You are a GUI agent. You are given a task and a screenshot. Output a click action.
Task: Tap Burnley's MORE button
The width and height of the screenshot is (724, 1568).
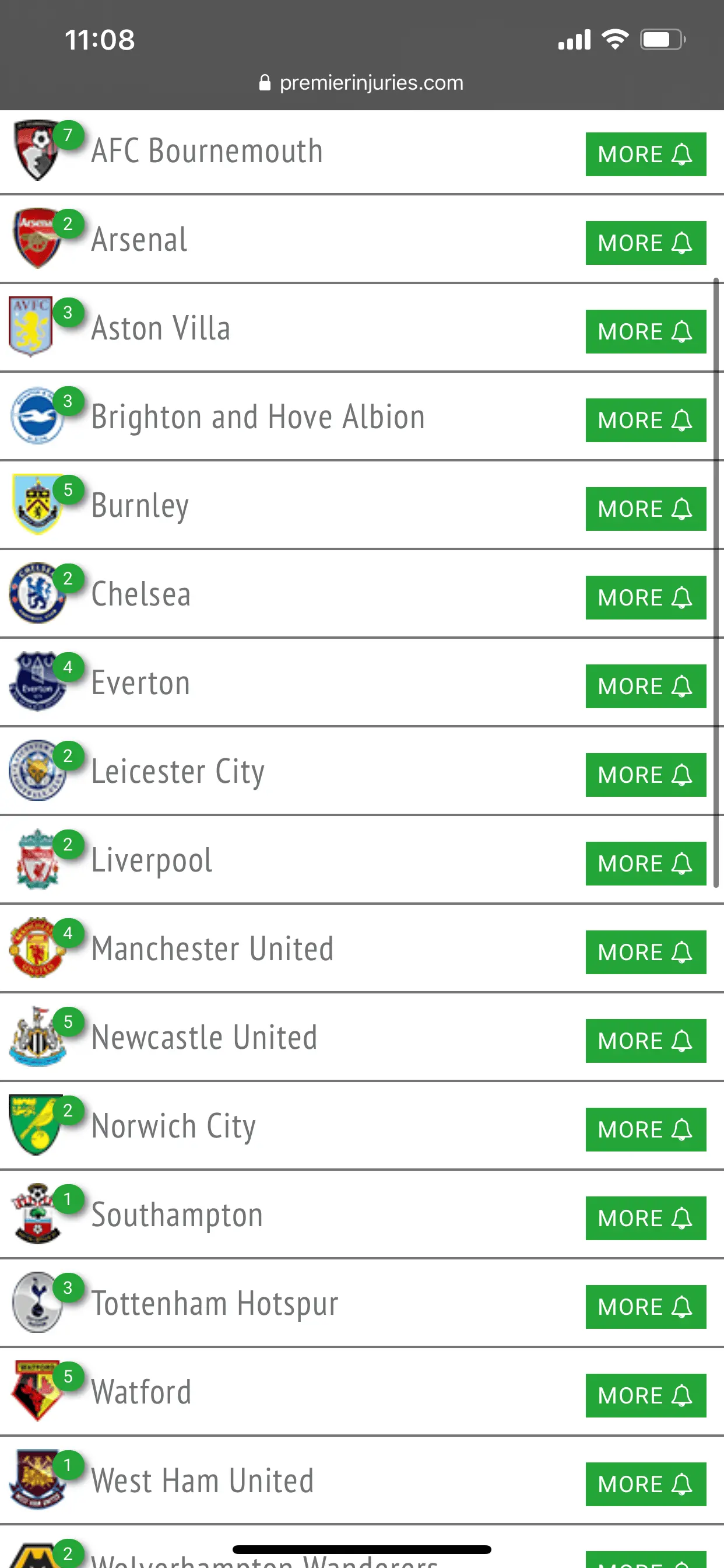(x=645, y=509)
